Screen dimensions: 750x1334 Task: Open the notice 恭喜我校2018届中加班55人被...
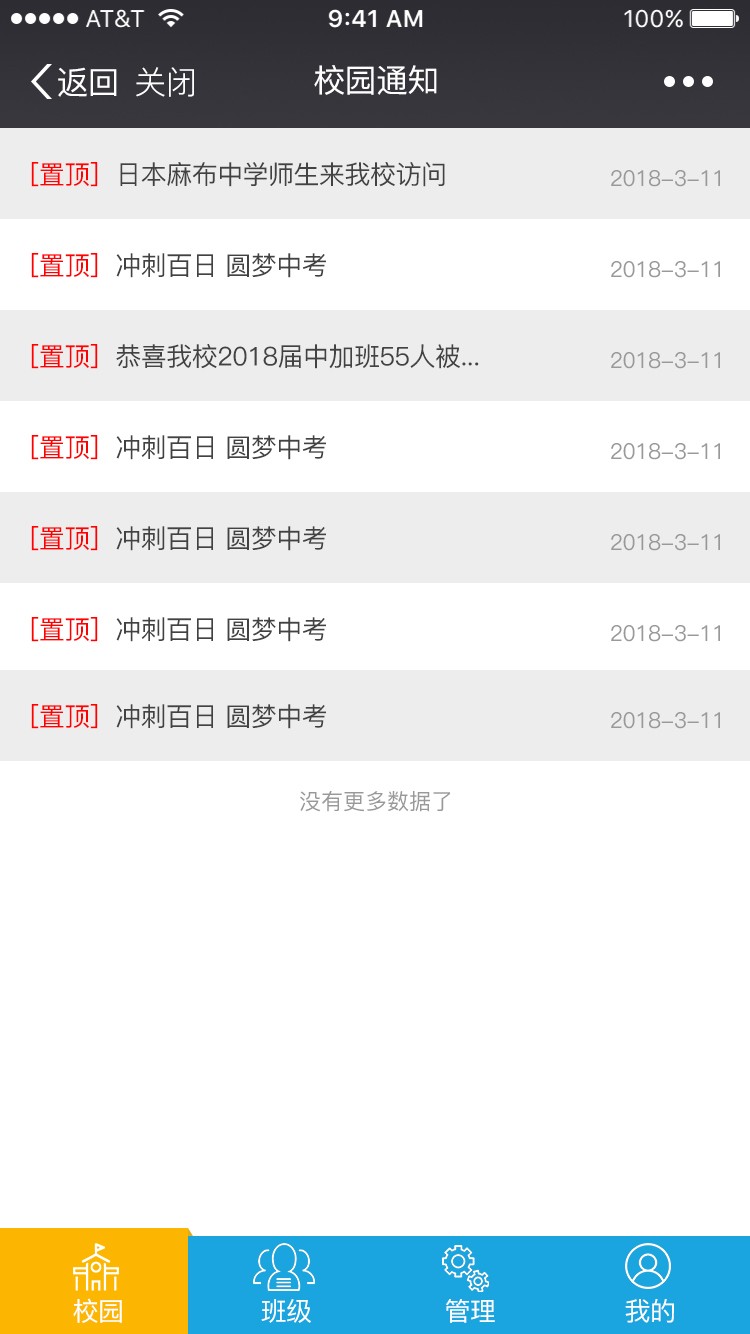click(375, 356)
